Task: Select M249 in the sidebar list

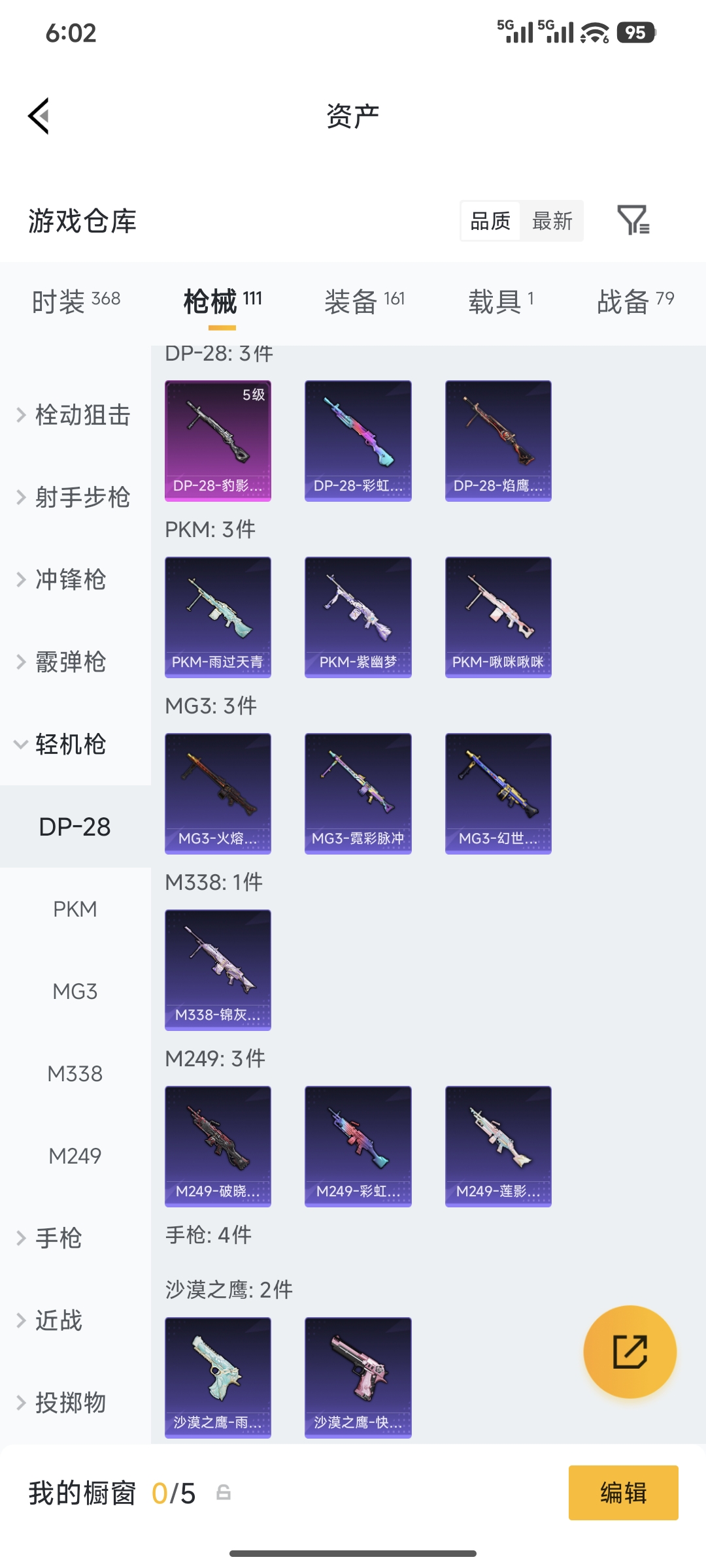Action: tap(76, 1156)
